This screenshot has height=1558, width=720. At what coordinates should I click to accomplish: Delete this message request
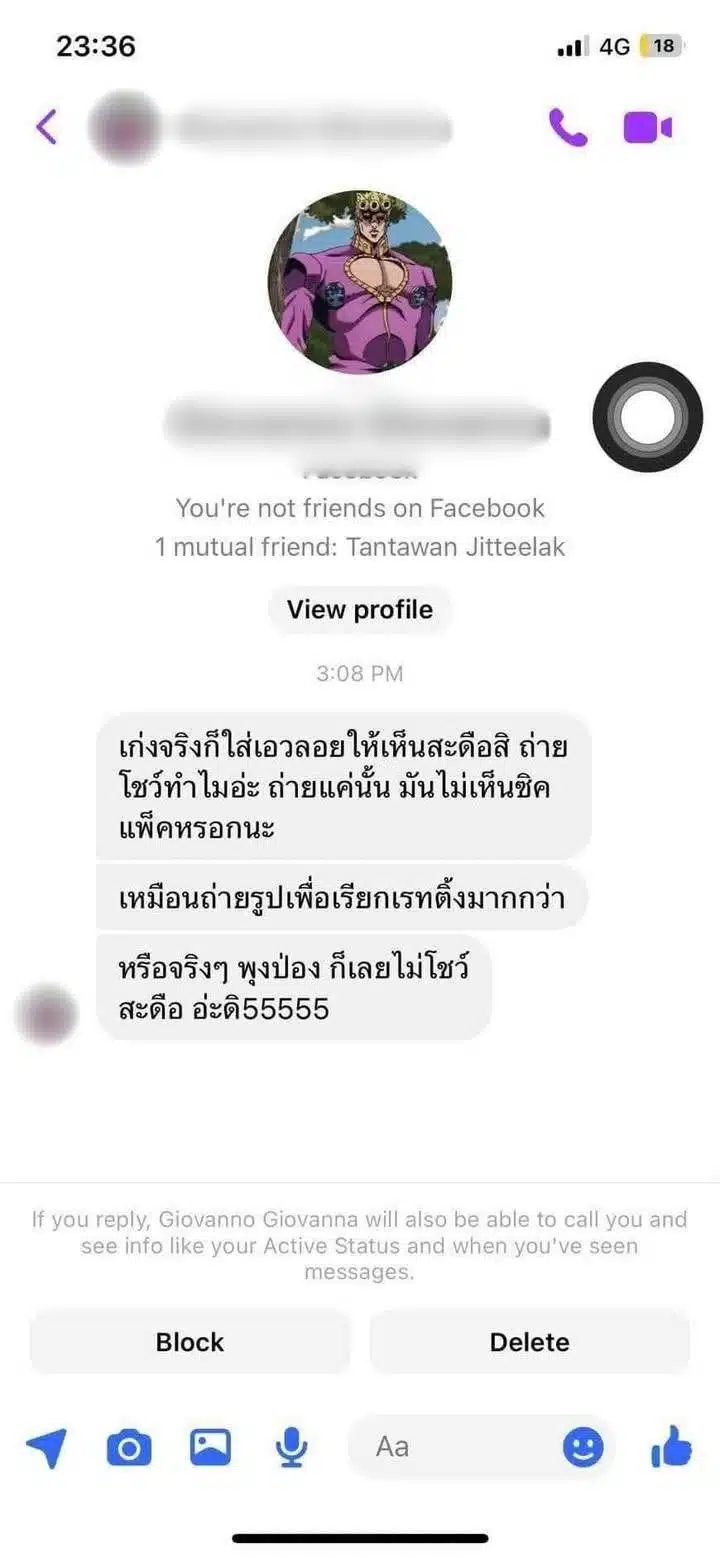click(x=529, y=1342)
